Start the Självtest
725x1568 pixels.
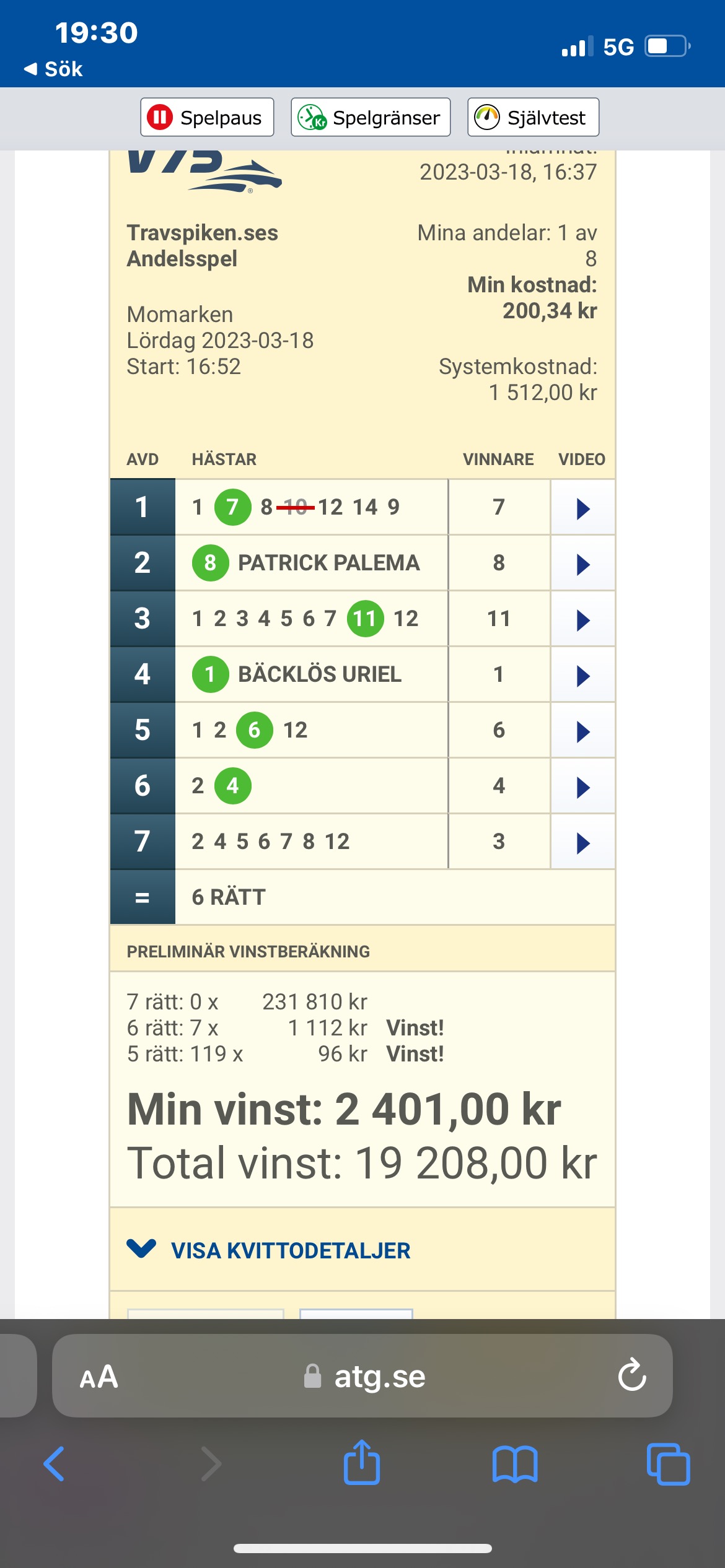pyautogui.click(x=533, y=117)
